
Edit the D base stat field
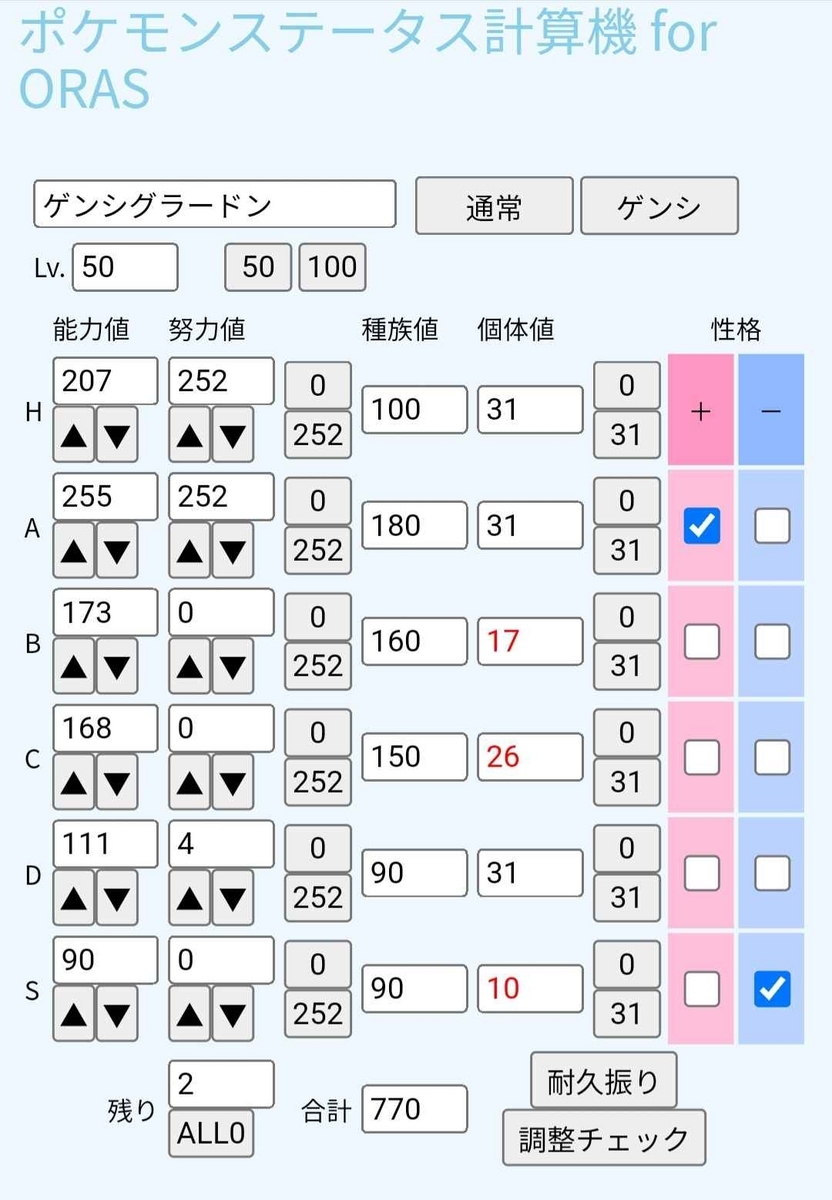click(414, 873)
